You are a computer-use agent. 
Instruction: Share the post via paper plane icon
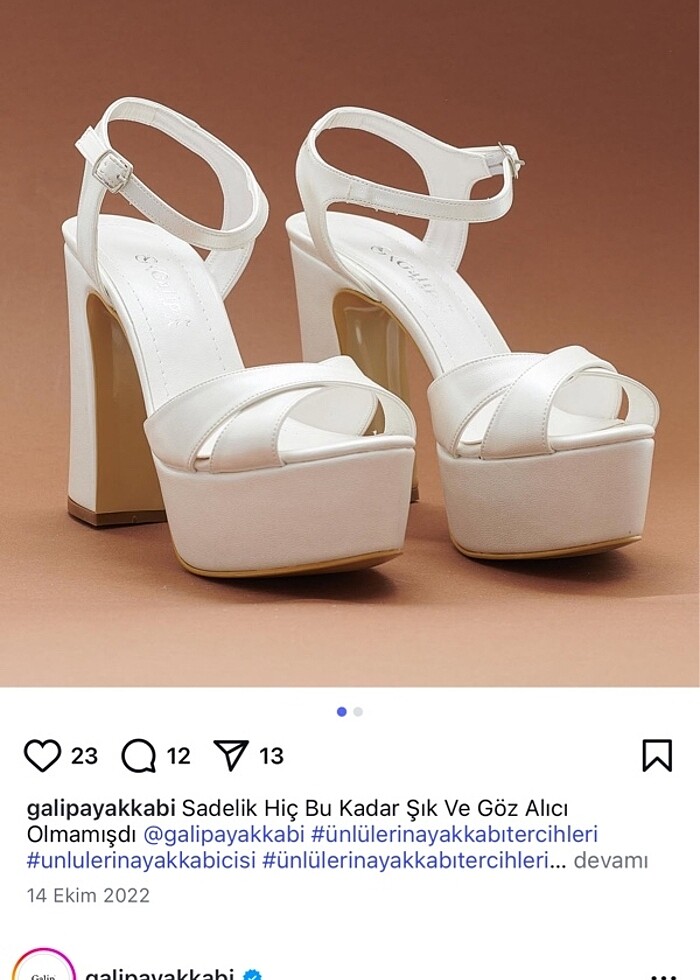coord(231,756)
